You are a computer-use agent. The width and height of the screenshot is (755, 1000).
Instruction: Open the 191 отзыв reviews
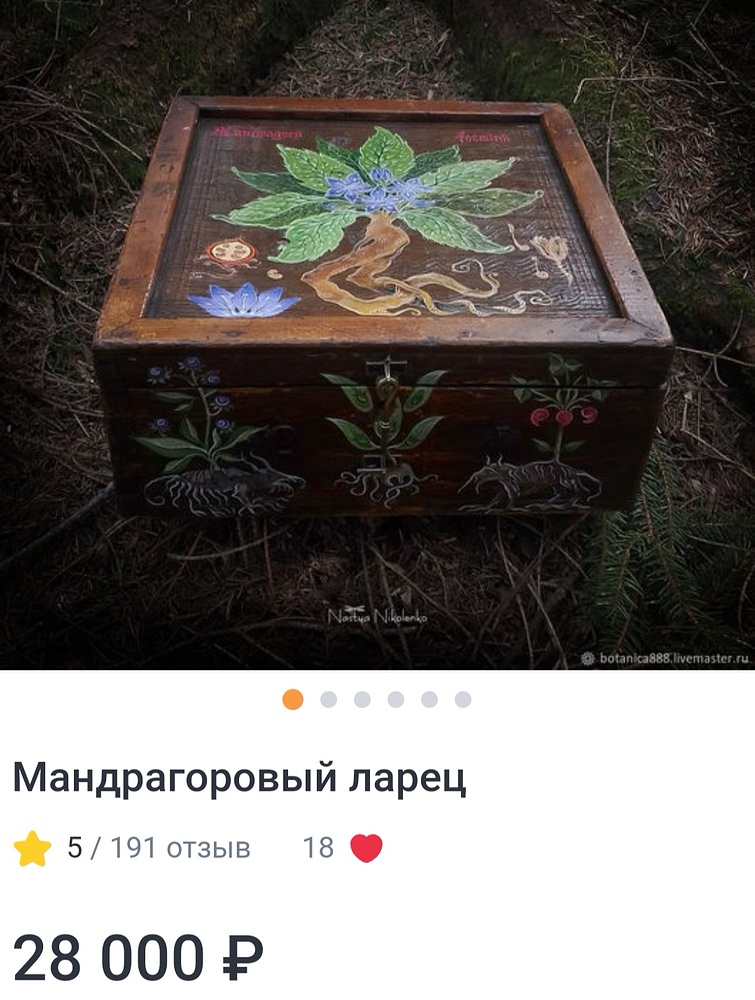tap(180, 849)
